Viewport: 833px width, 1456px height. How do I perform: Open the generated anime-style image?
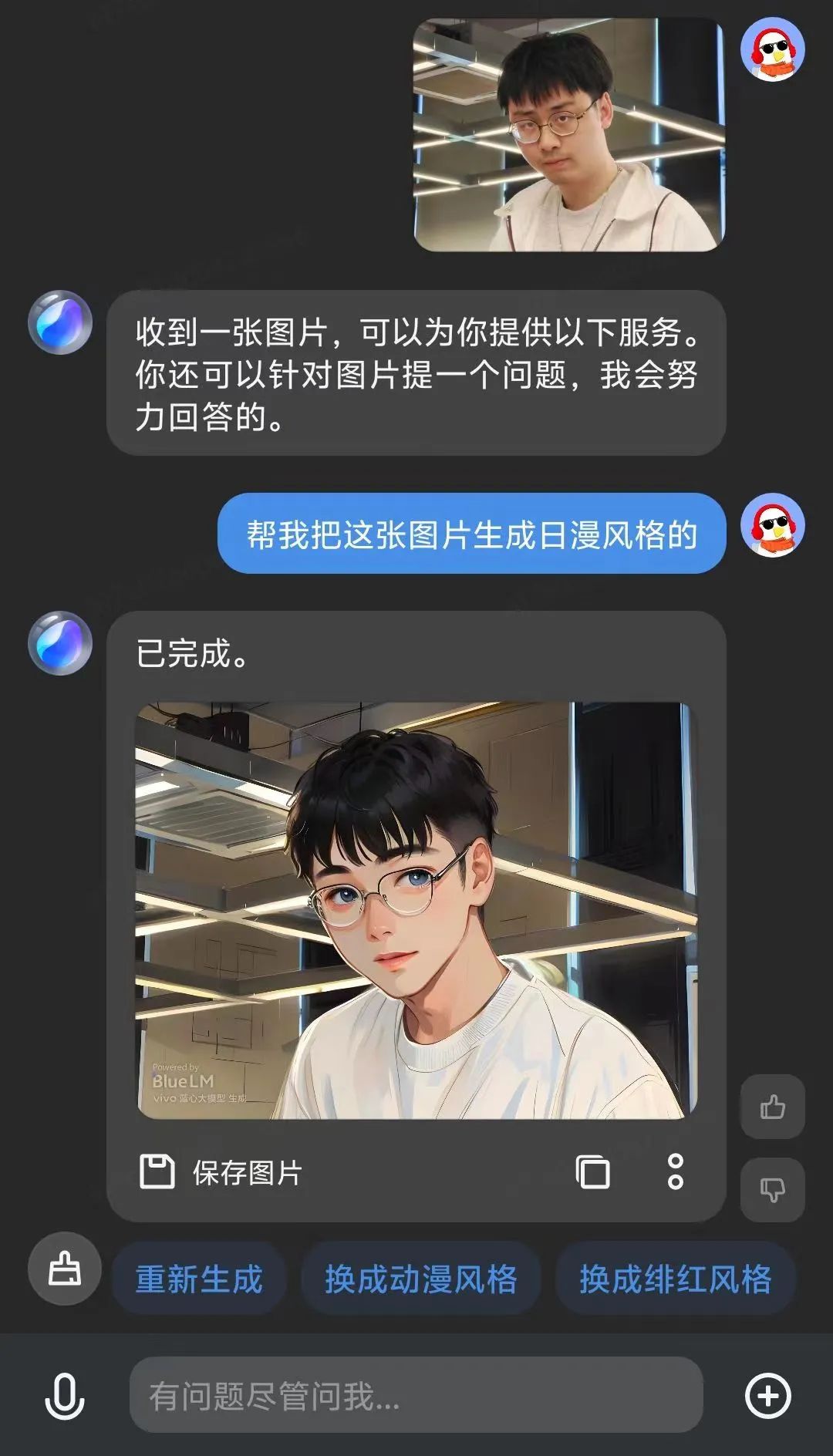click(x=416, y=910)
